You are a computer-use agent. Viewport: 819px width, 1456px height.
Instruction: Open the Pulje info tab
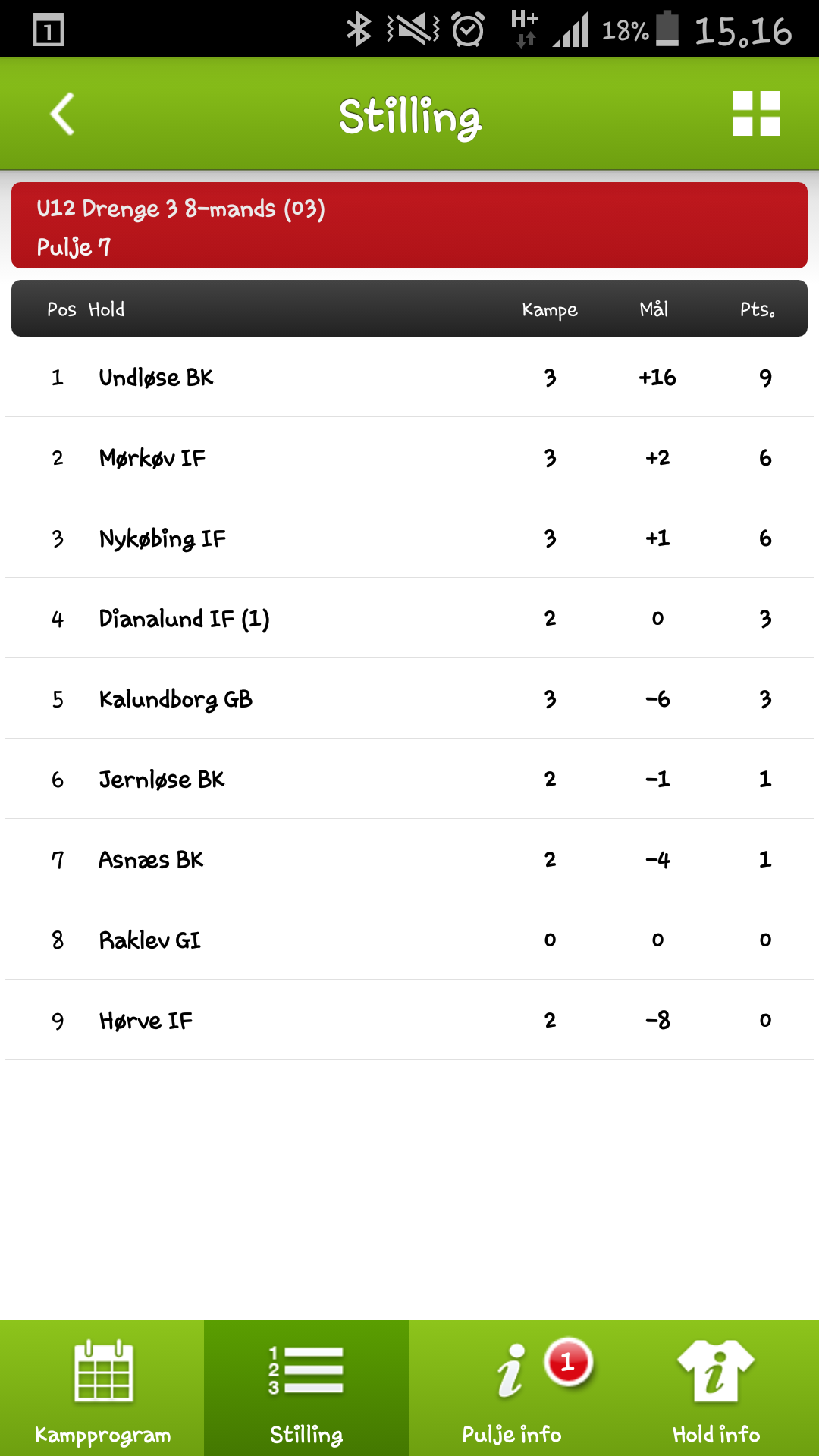[x=512, y=1388]
